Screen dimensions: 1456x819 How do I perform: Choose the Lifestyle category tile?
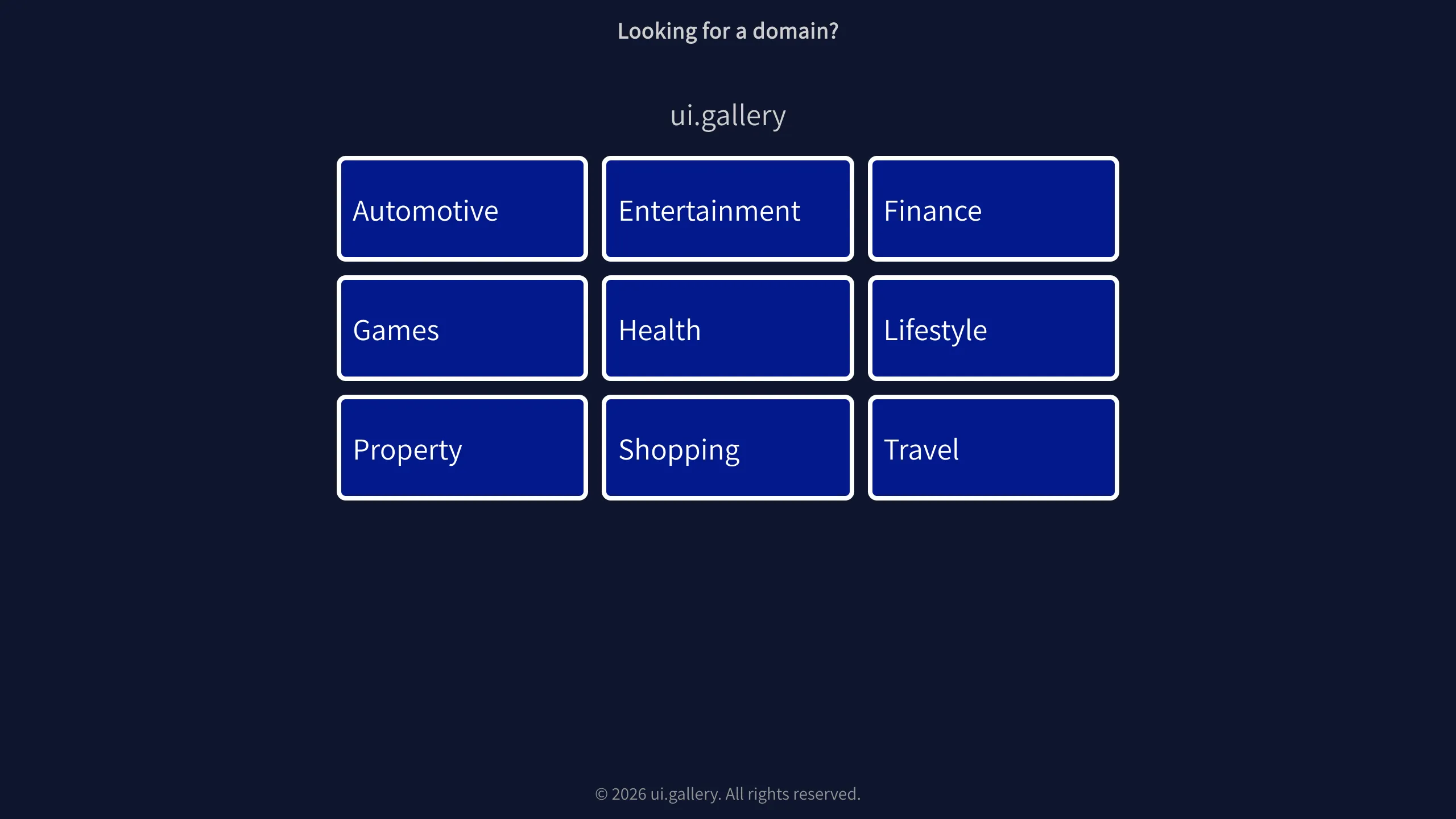point(993,328)
